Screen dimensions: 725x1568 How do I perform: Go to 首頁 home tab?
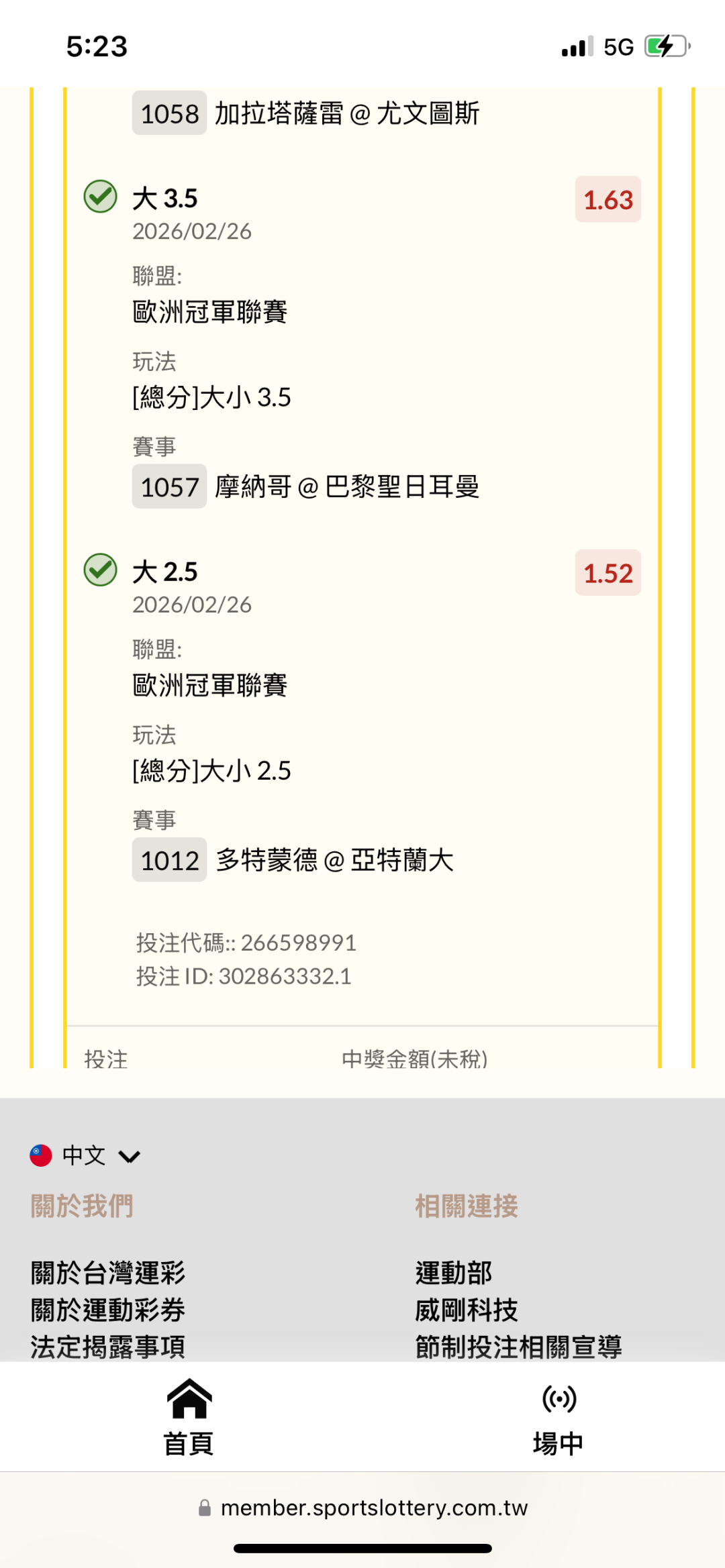tap(189, 1417)
